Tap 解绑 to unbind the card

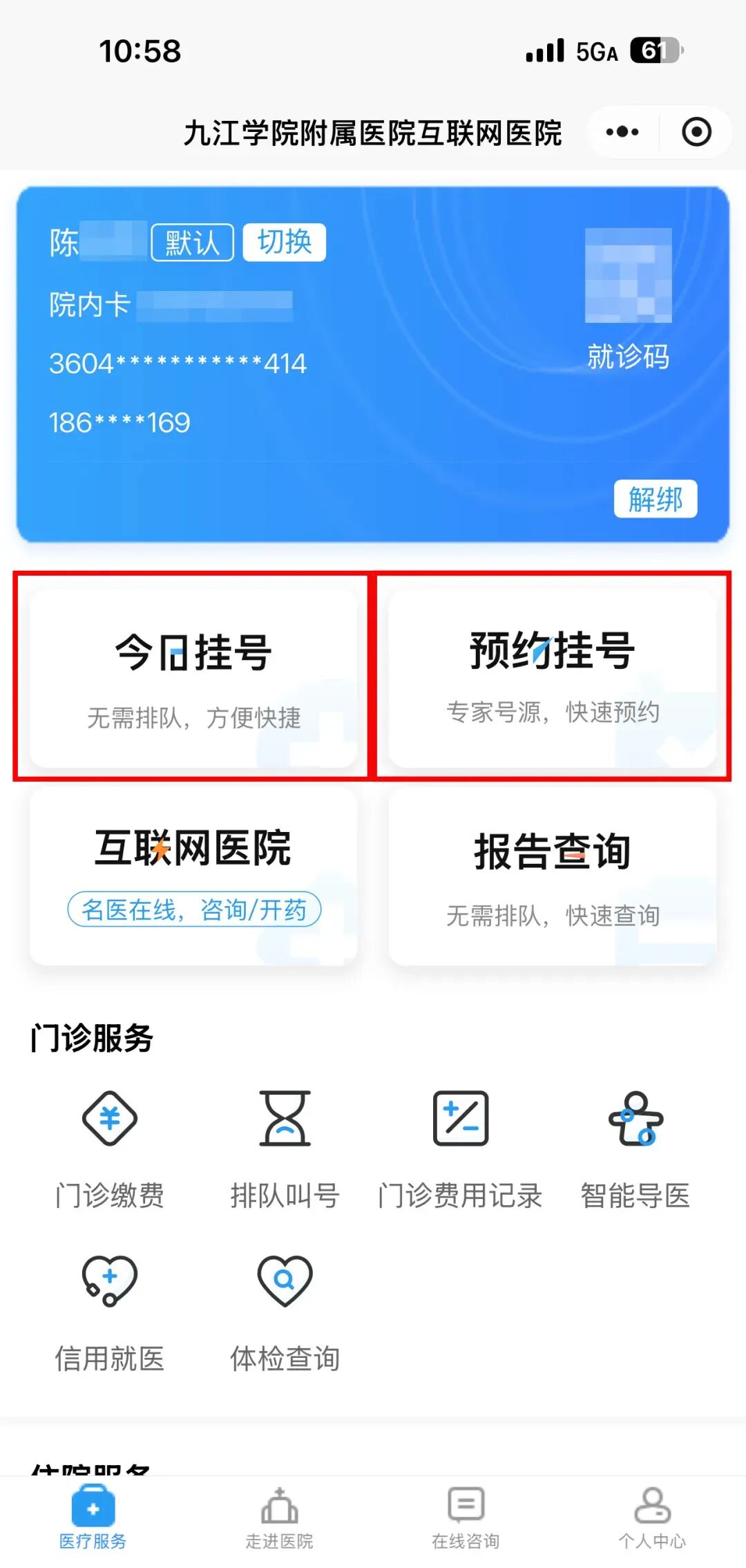[655, 499]
